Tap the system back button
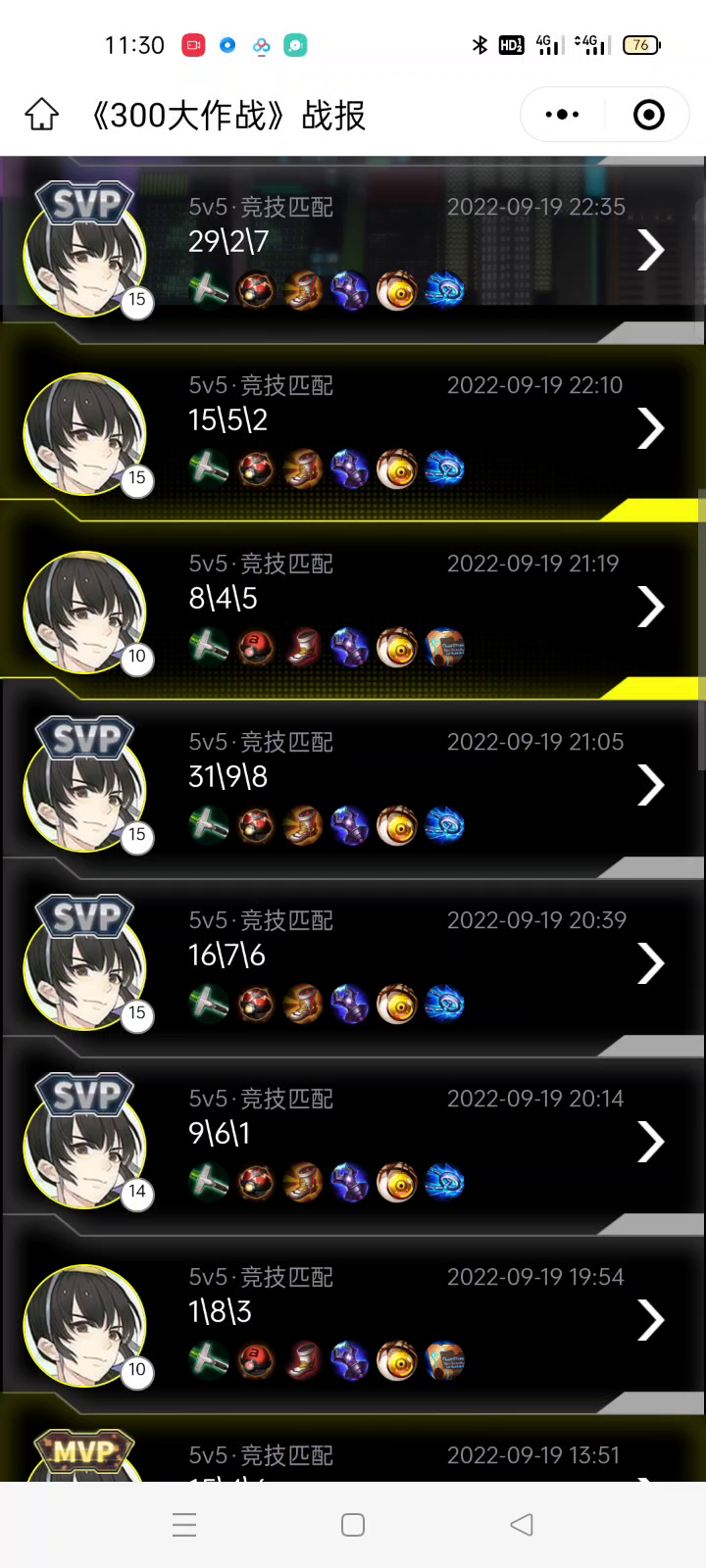 click(x=522, y=1524)
